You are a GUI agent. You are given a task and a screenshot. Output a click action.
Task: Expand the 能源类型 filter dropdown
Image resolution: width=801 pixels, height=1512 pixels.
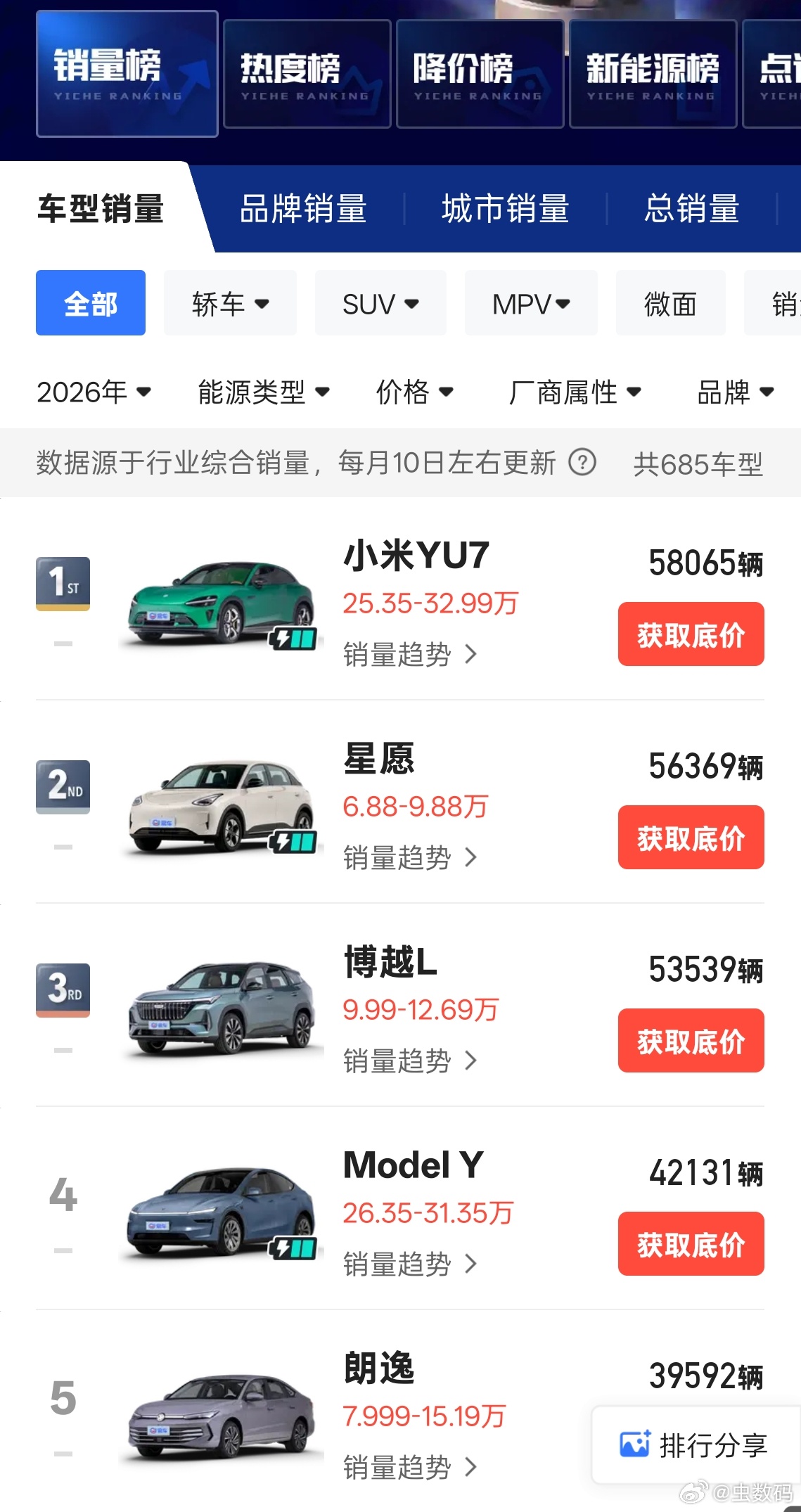(x=264, y=392)
